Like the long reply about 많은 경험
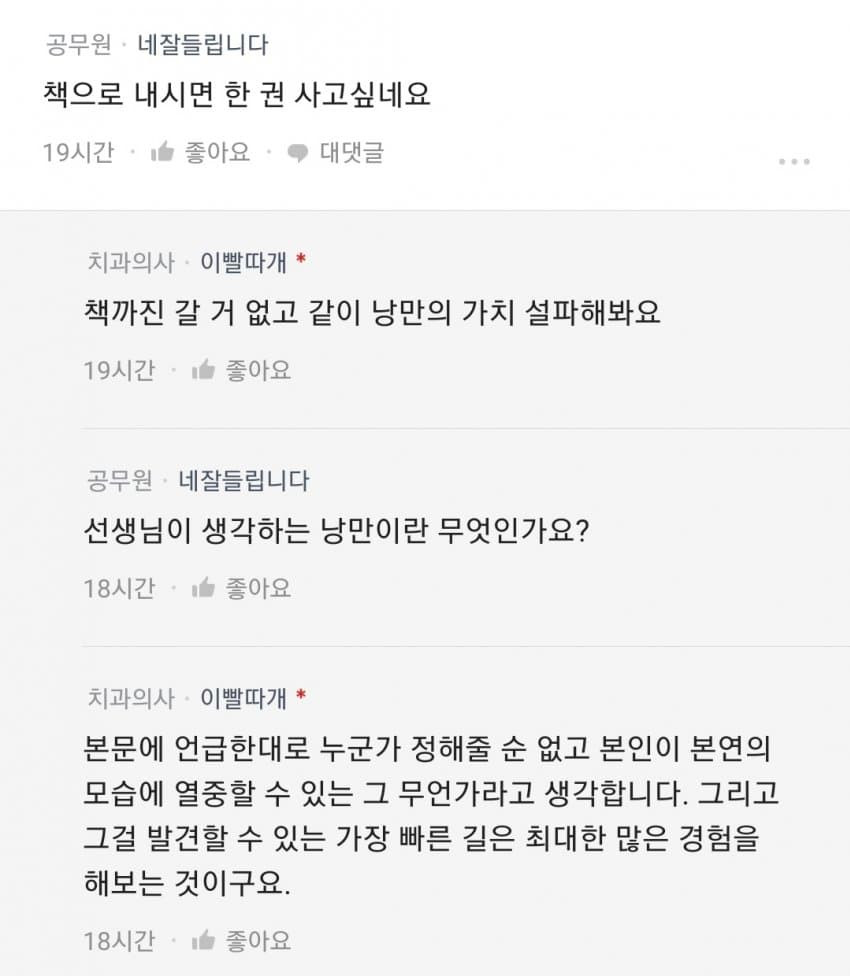The width and height of the screenshot is (850, 976). pos(241,941)
